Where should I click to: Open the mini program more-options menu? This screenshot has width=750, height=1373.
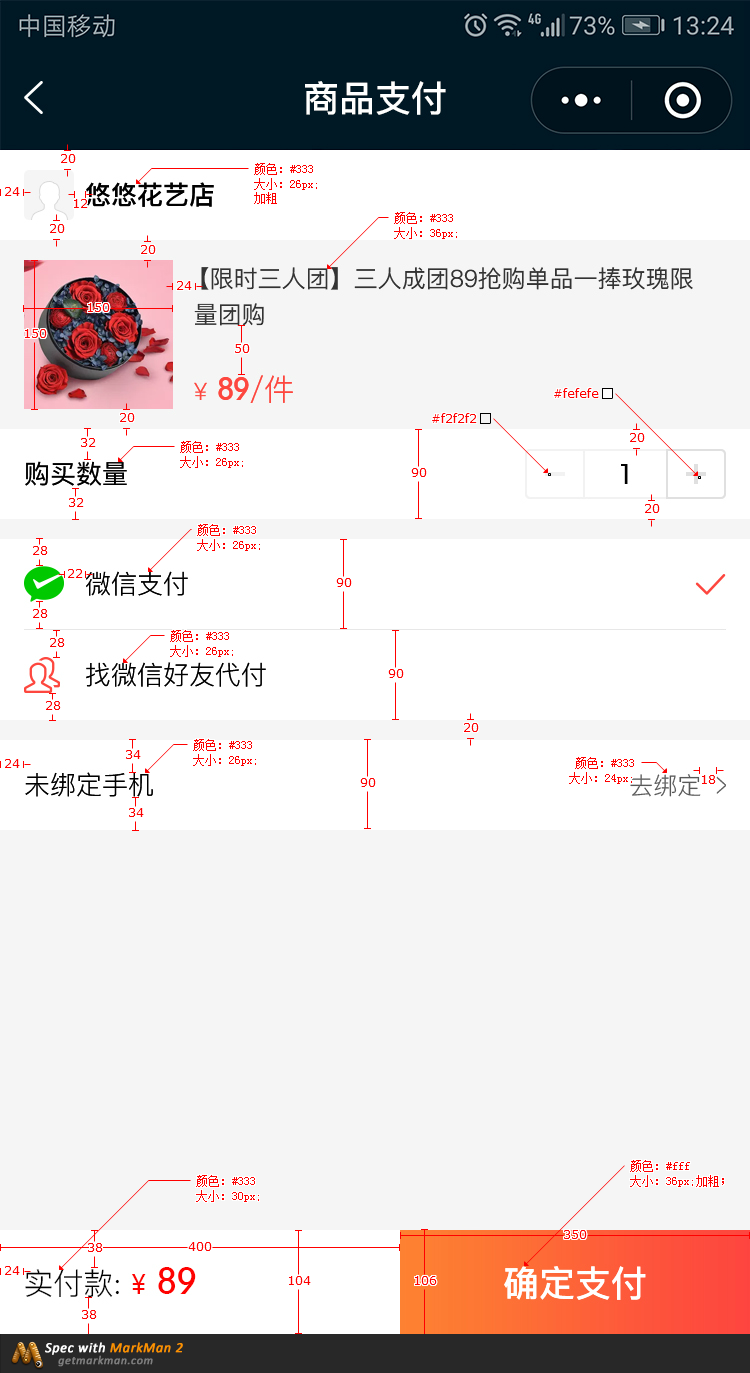pos(581,100)
